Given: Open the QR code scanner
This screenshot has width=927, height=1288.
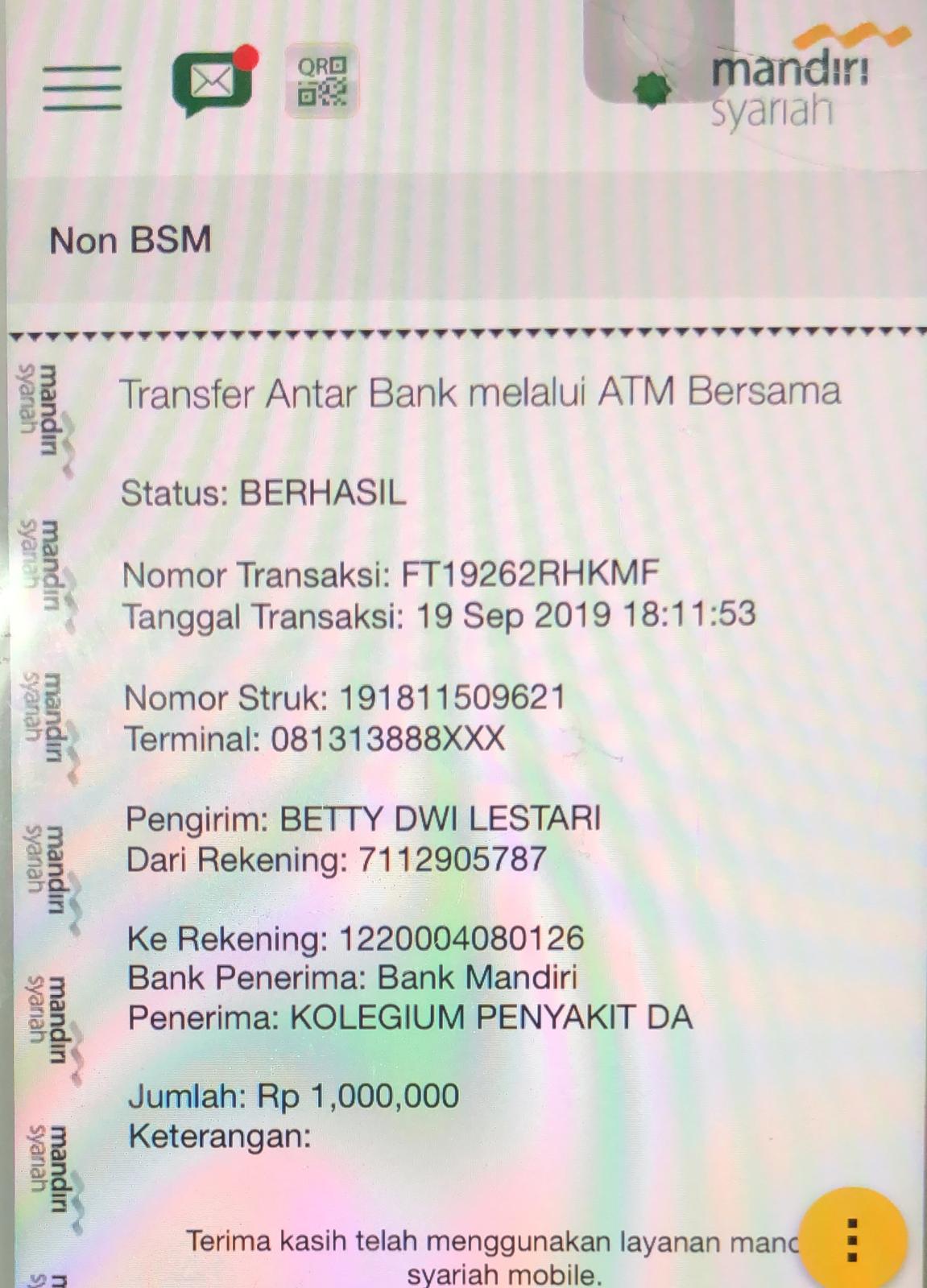Looking at the screenshot, I should coord(321,80).
